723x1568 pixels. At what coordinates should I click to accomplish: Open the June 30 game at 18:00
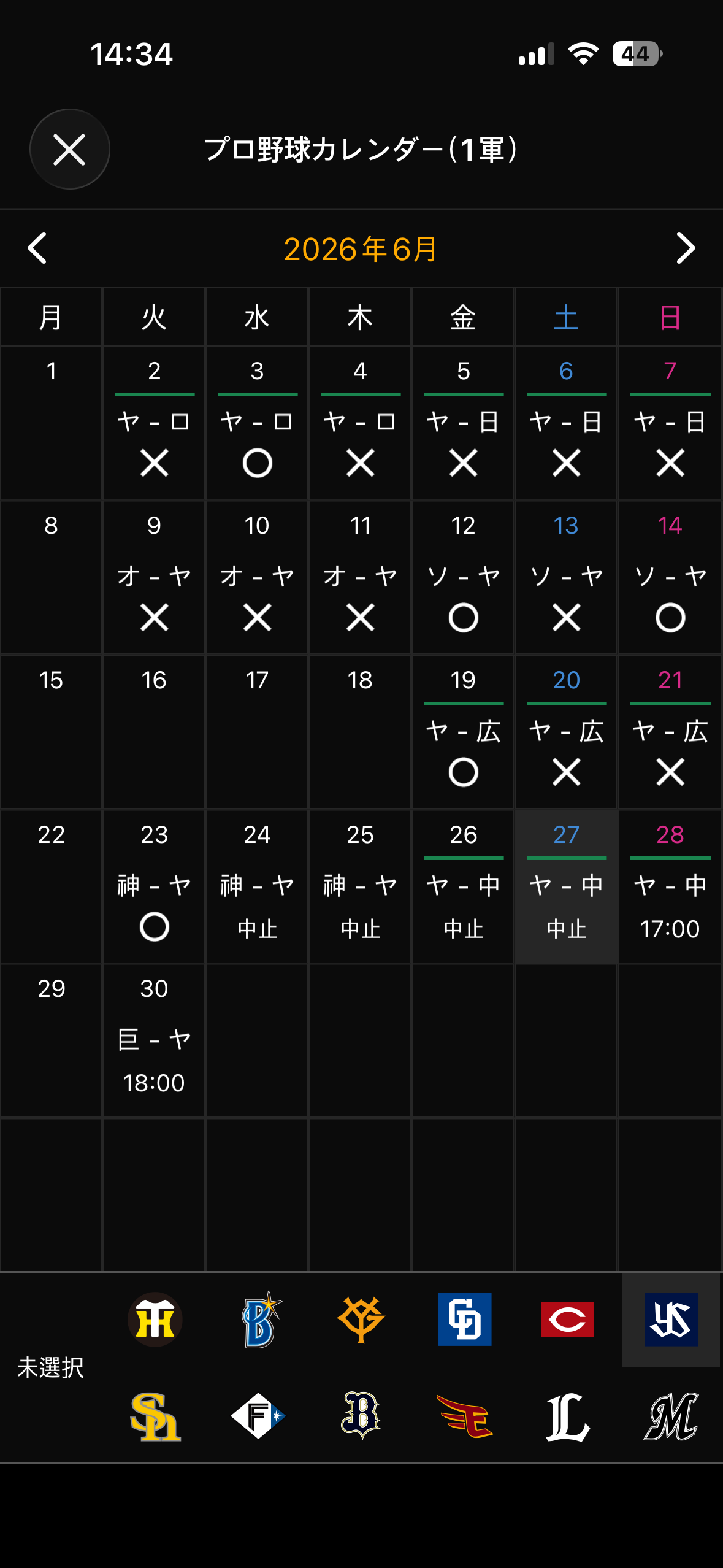pos(154,1041)
